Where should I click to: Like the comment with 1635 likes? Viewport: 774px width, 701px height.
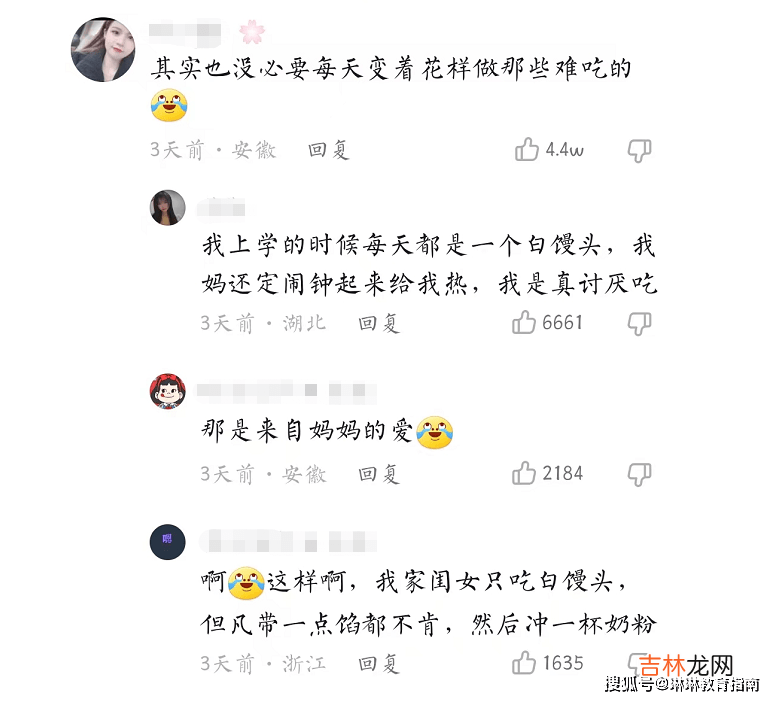coord(524,663)
